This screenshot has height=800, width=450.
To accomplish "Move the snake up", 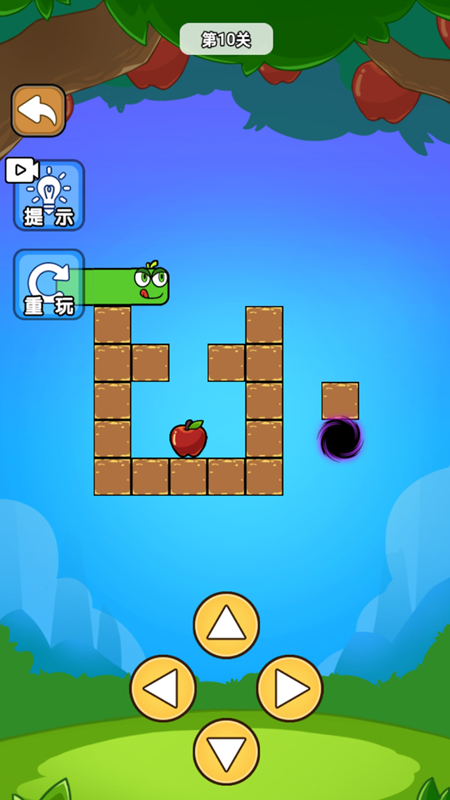I will coord(227,625).
